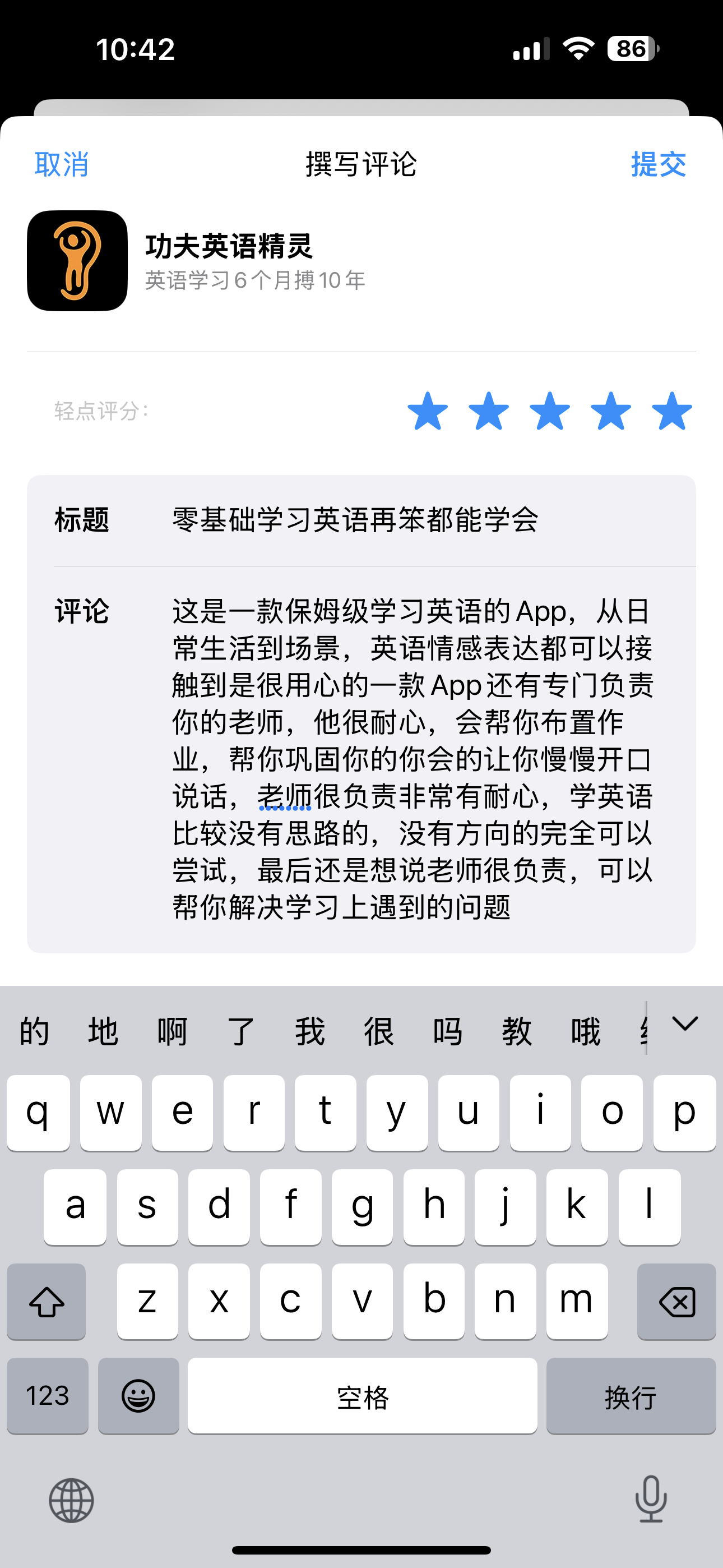
Task: Tap the 123 key to show numbers
Action: [47, 1397]
